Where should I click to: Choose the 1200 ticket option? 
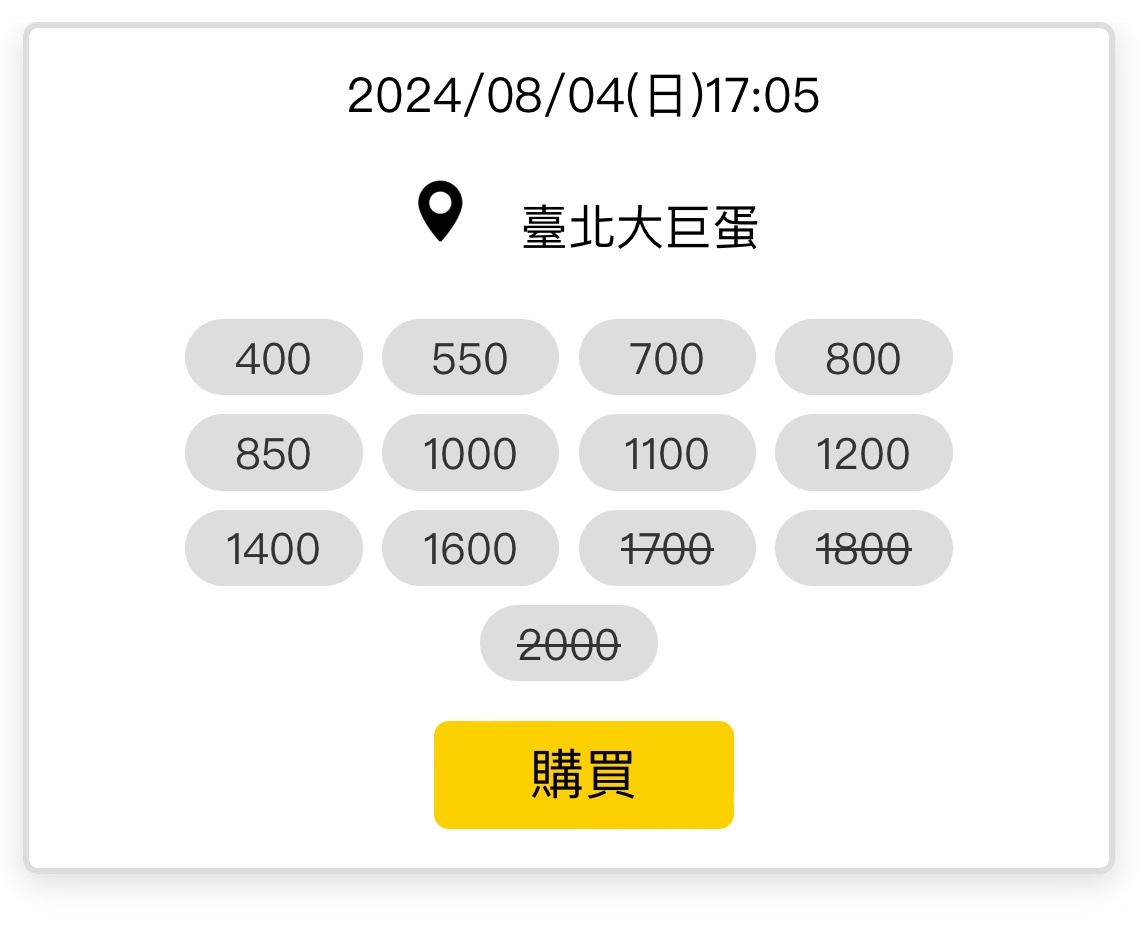[863, 453]
